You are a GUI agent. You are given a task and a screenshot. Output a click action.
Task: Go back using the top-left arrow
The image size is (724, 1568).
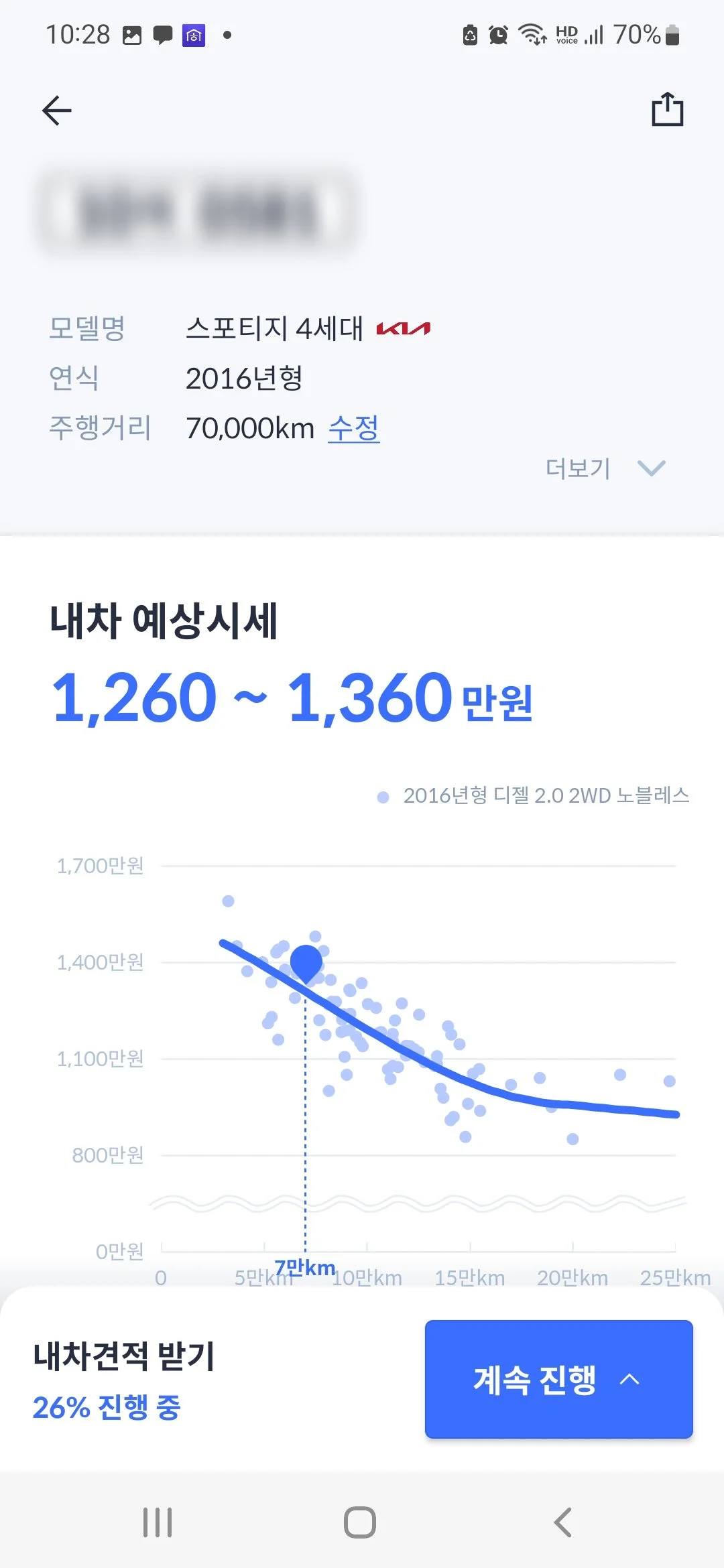point(57,111)
